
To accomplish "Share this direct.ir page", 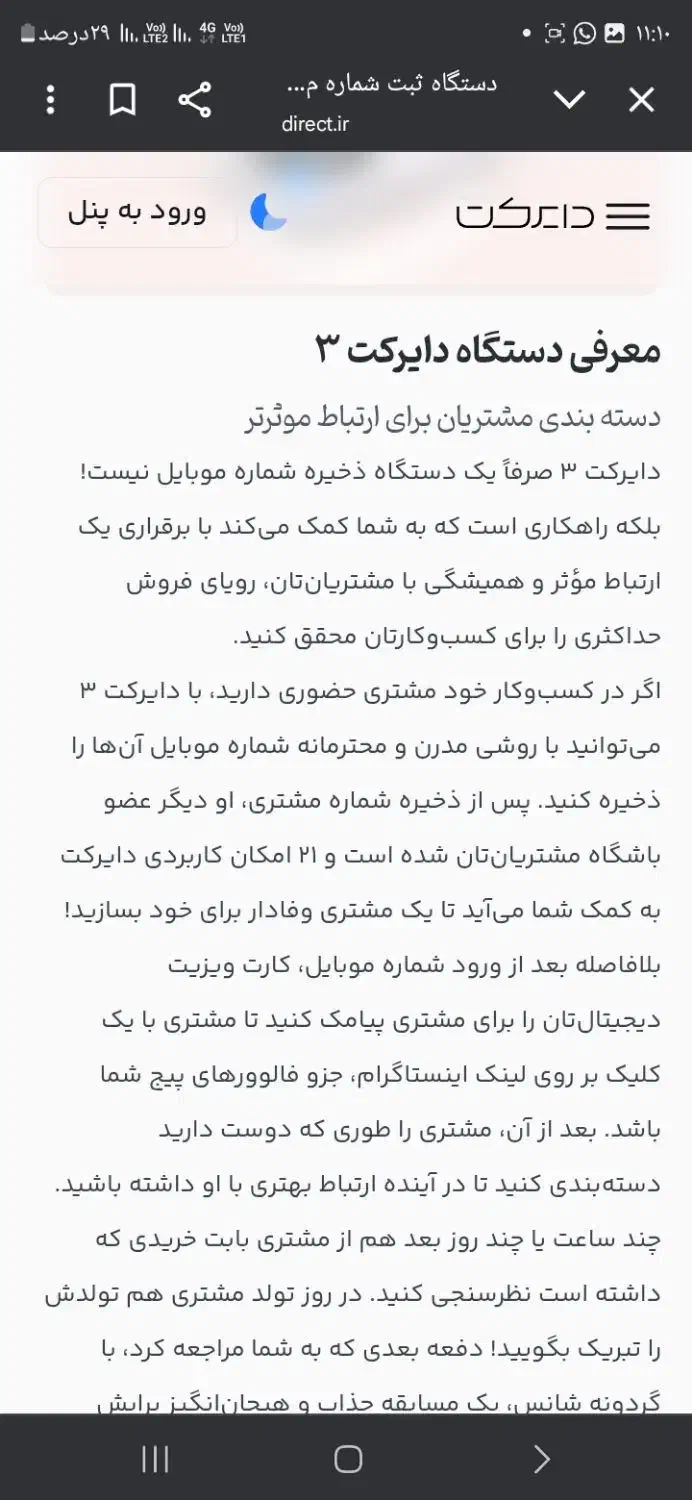I will coord(194,100).
